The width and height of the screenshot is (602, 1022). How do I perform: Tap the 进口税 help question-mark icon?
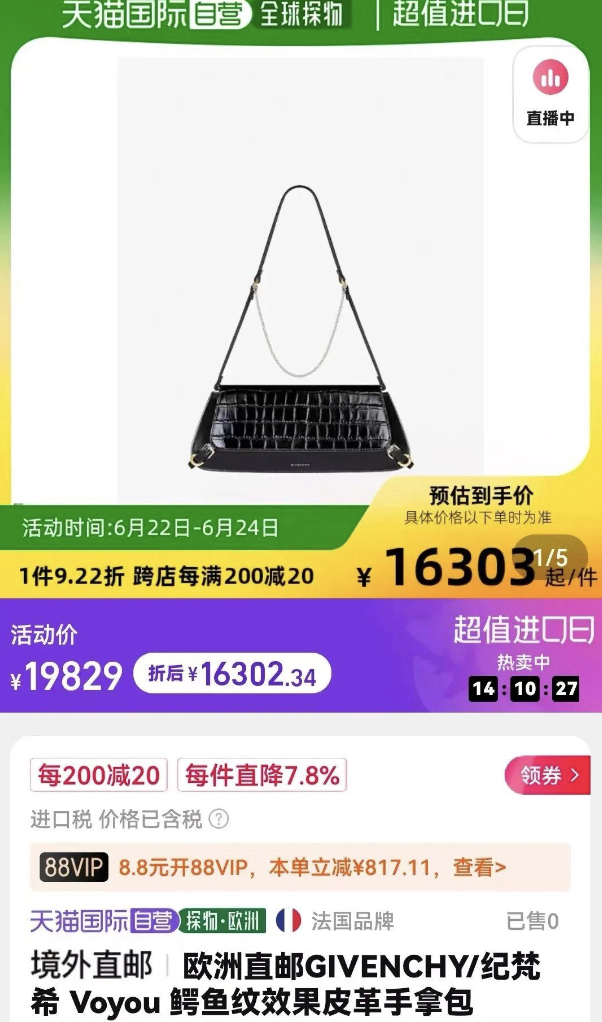[218, 820]
